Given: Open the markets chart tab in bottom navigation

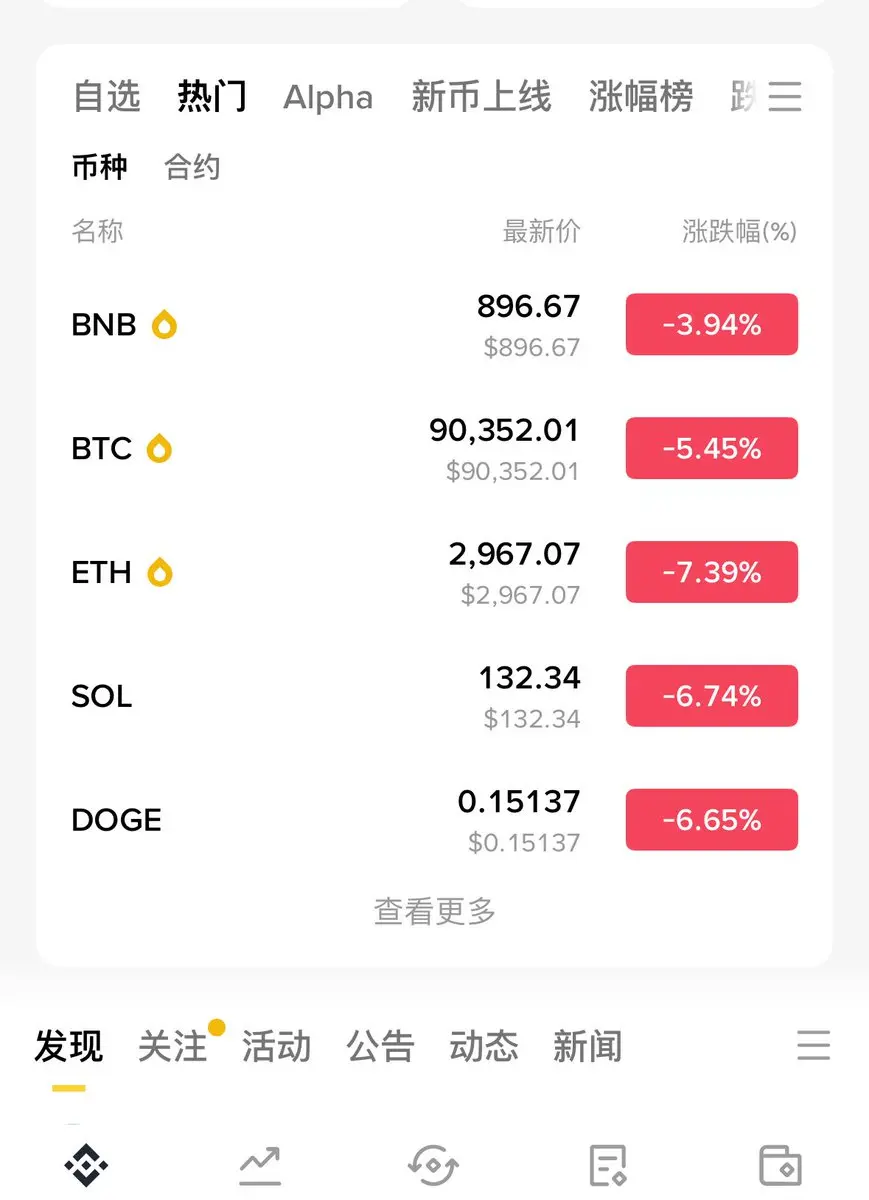Looking at the screenshot, I should tap(260, 1165).
